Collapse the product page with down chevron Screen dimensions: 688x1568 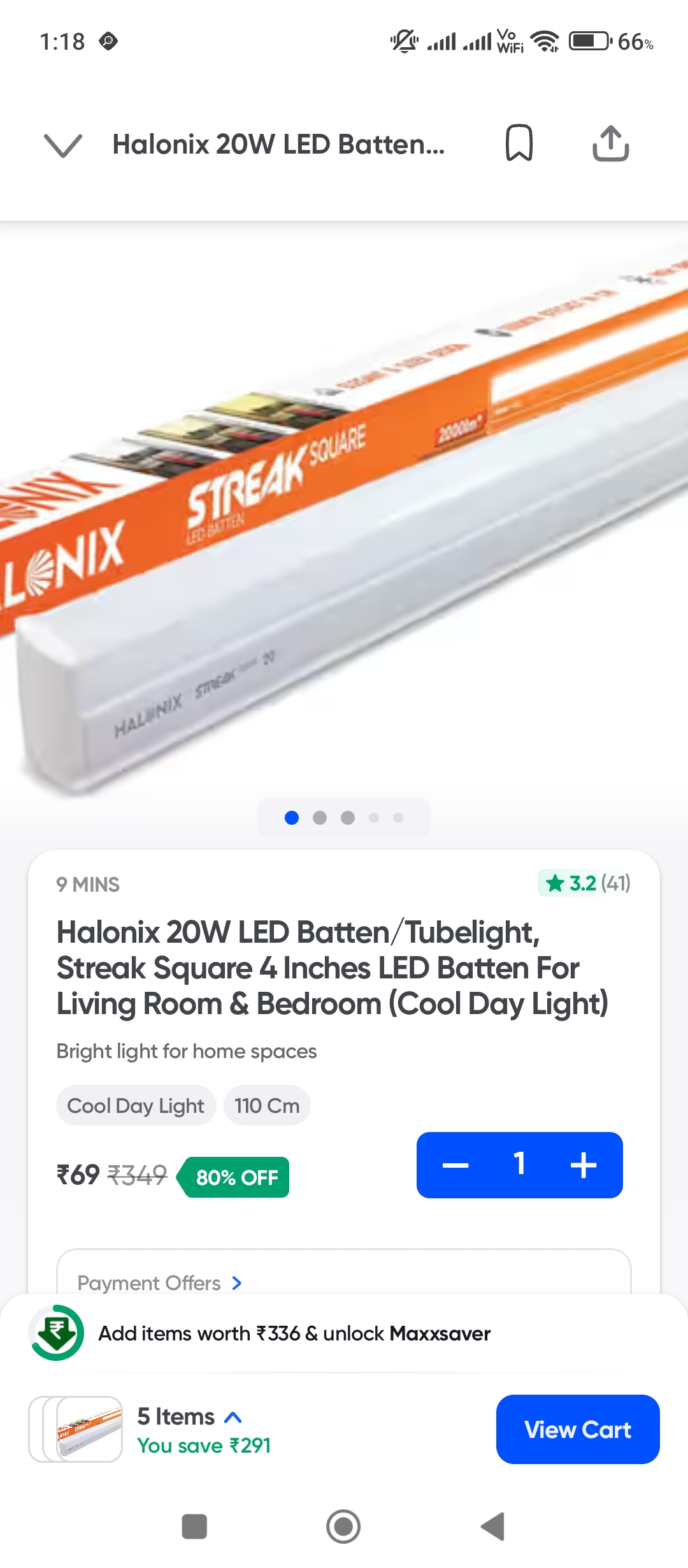[62, 145]
